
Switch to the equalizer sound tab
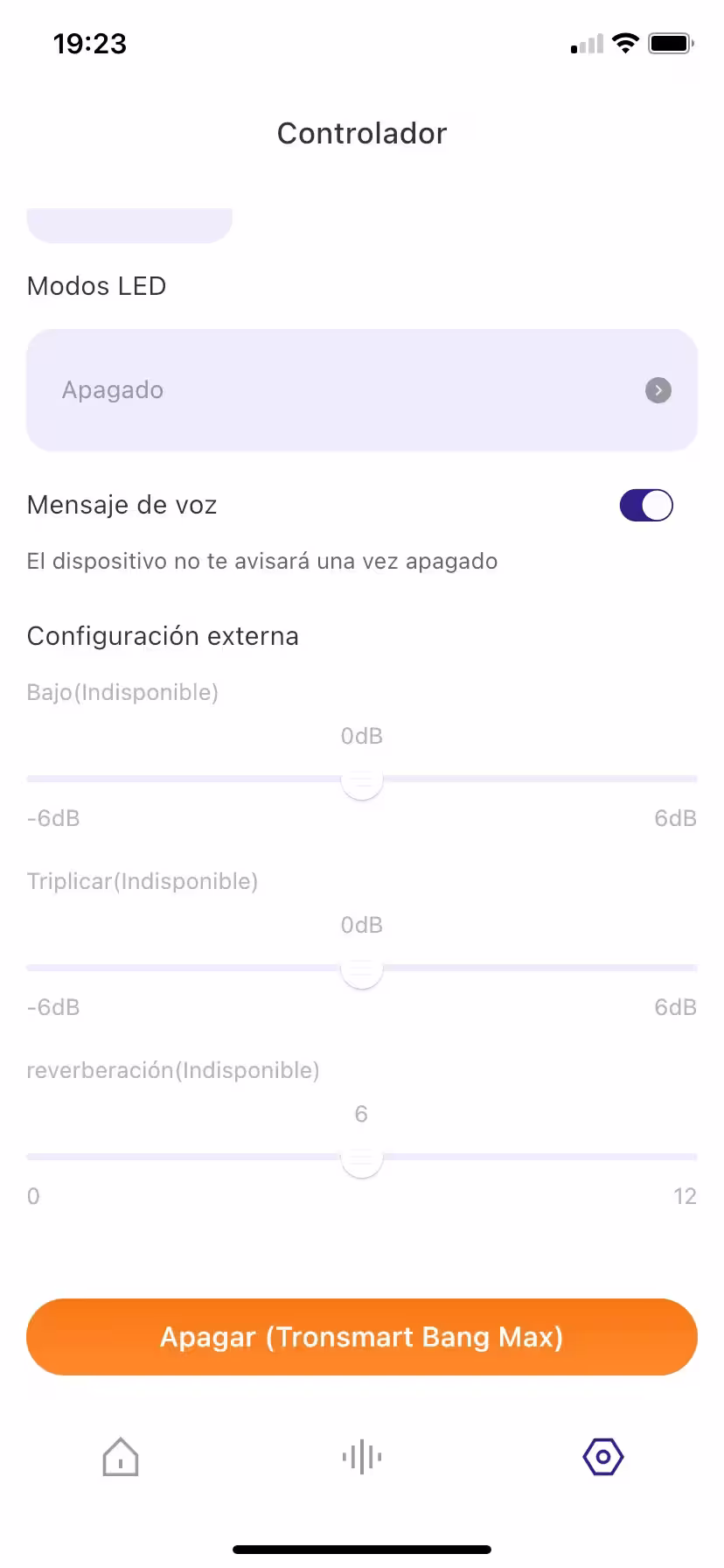click(x=362, y=1457)
